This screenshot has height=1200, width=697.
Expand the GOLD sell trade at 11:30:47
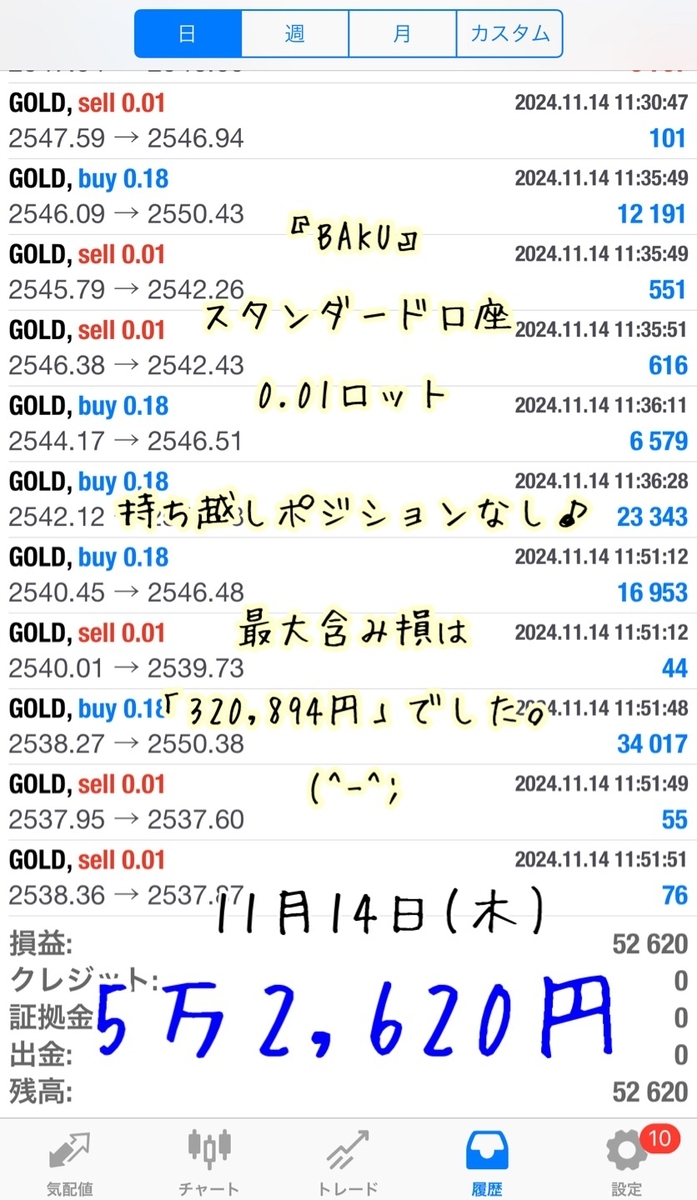click(x=348, y=120)
